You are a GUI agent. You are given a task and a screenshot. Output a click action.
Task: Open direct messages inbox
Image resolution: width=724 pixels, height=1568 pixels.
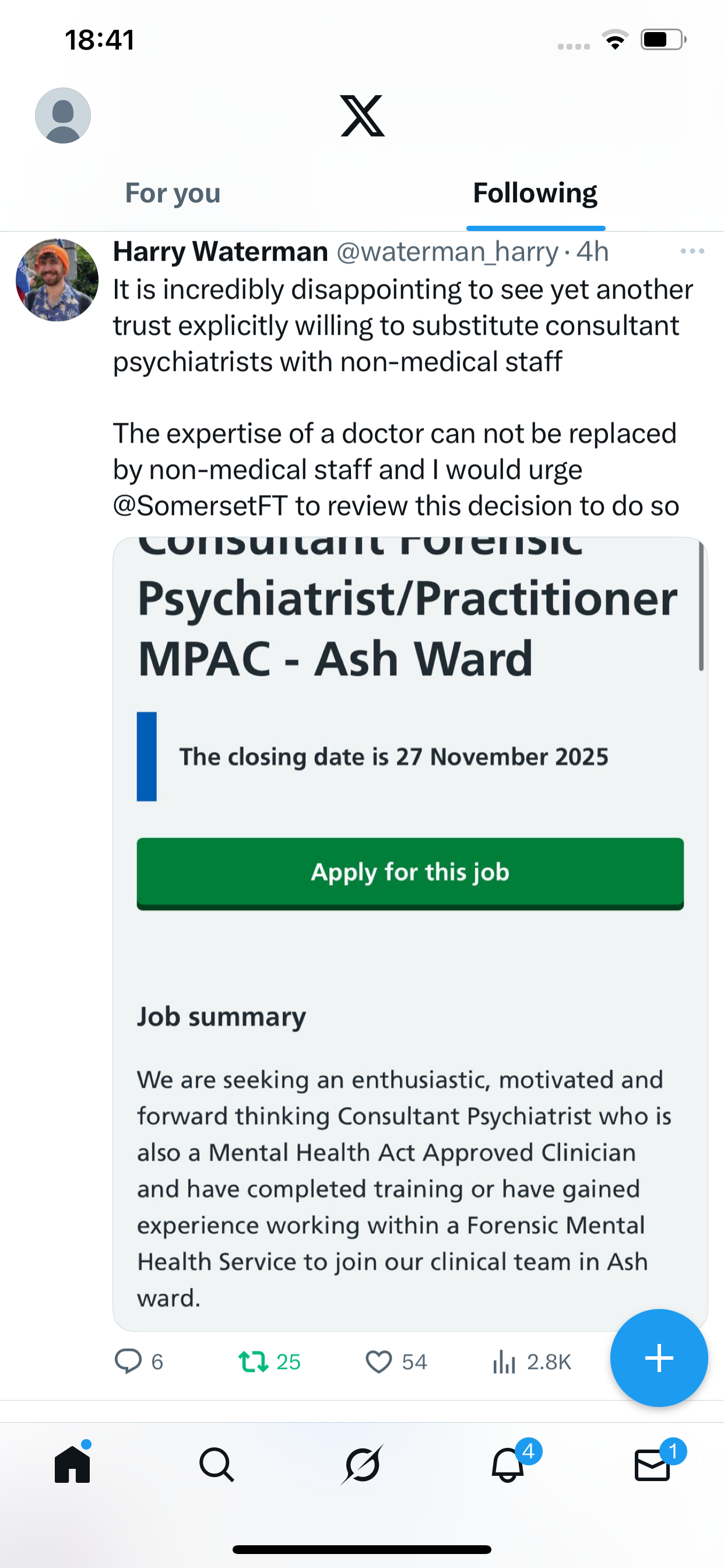[x=652, y=1465]
